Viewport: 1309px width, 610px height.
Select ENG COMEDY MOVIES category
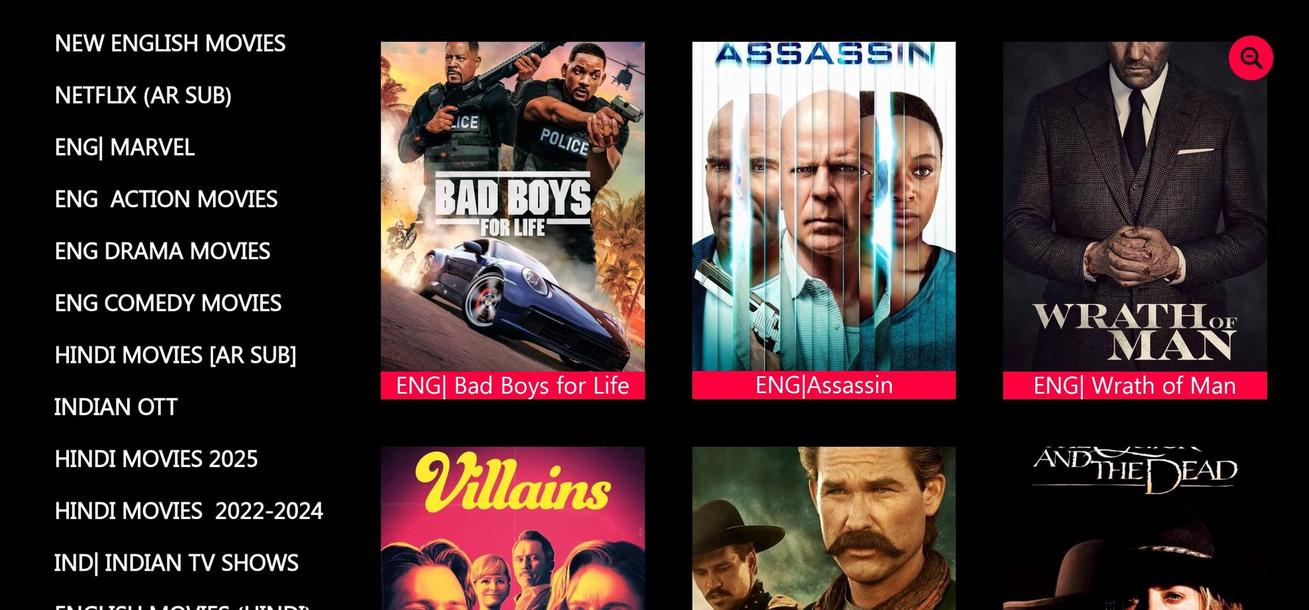point(168,303)
